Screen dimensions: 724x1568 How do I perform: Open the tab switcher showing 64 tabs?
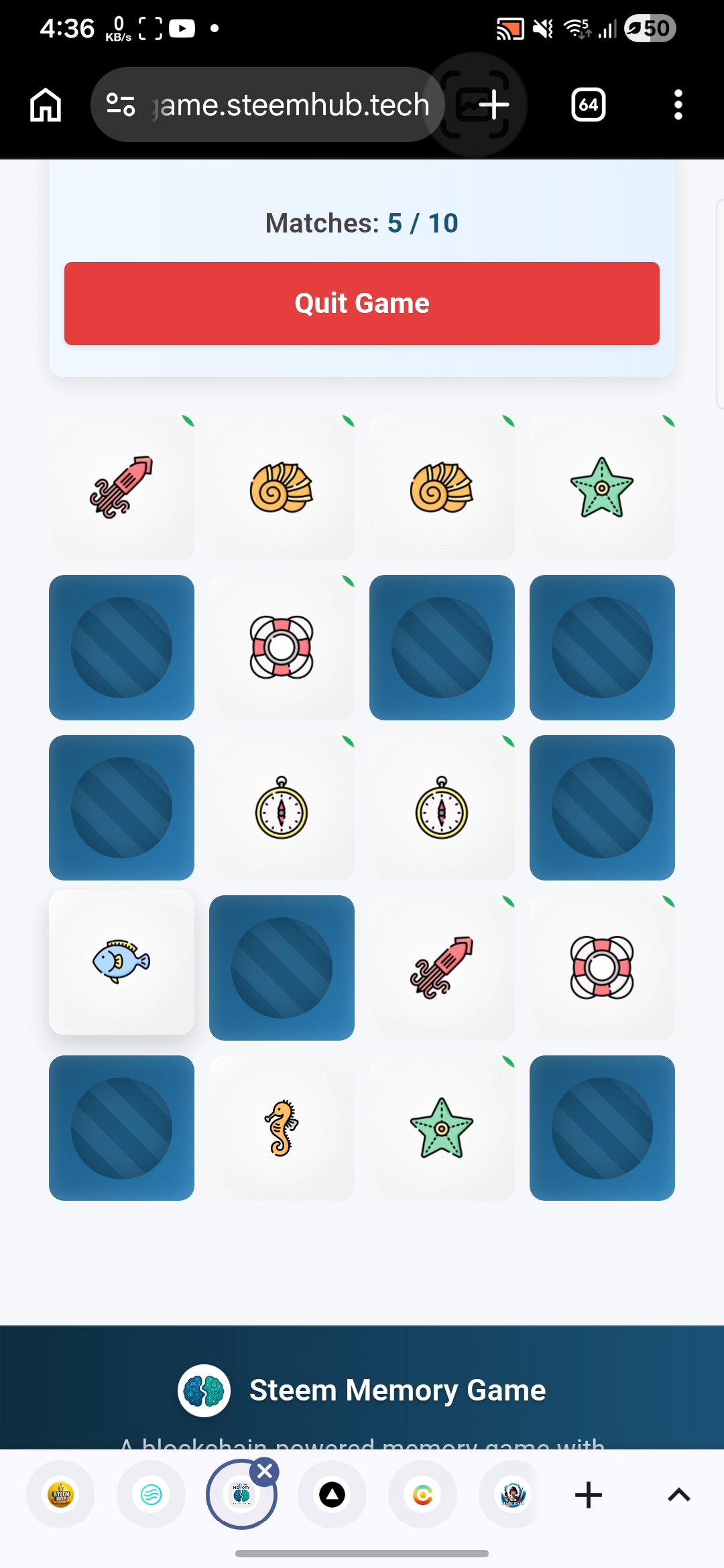588,105
